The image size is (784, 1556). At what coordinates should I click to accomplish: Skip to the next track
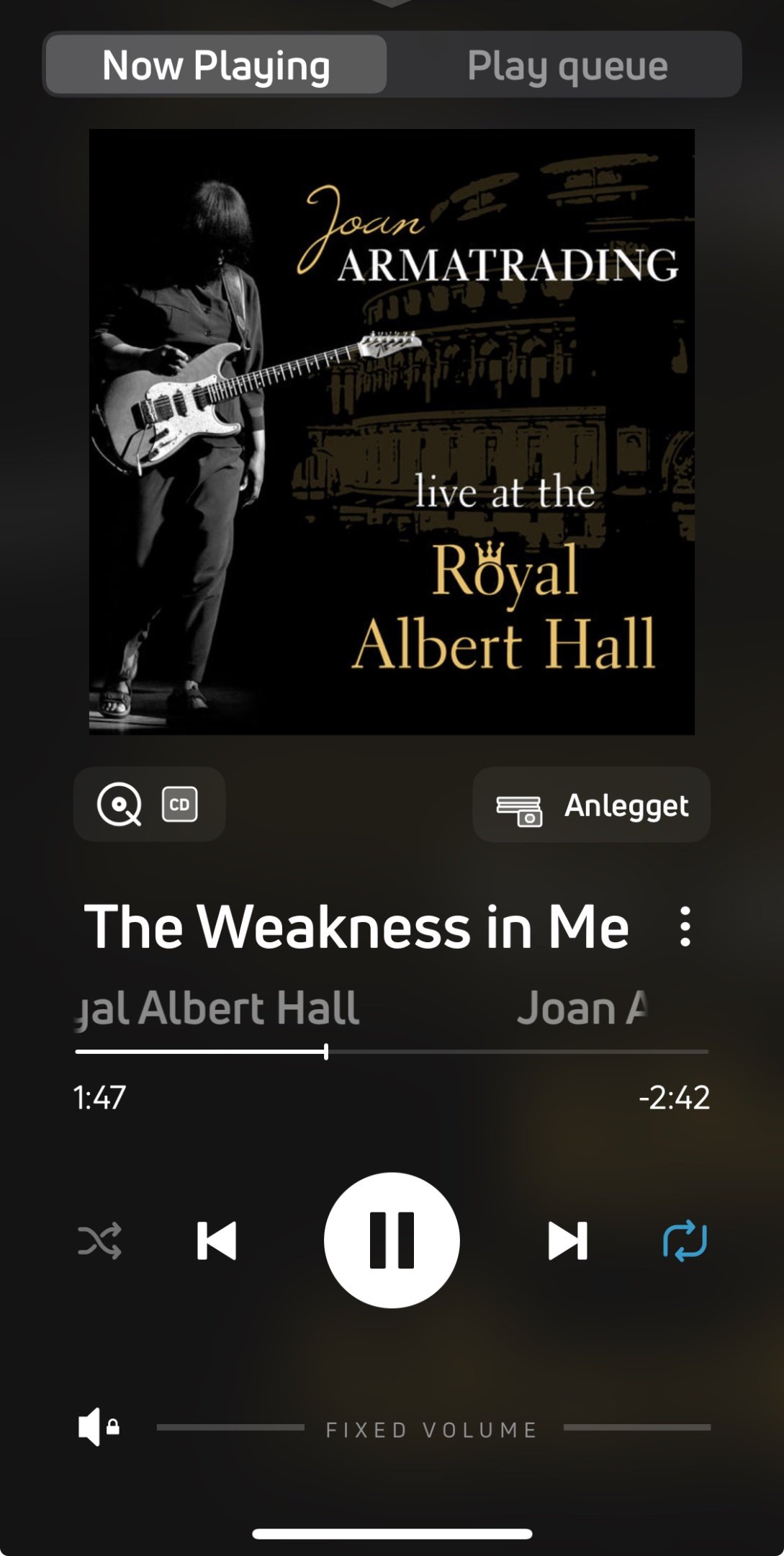coord(567,1240)
